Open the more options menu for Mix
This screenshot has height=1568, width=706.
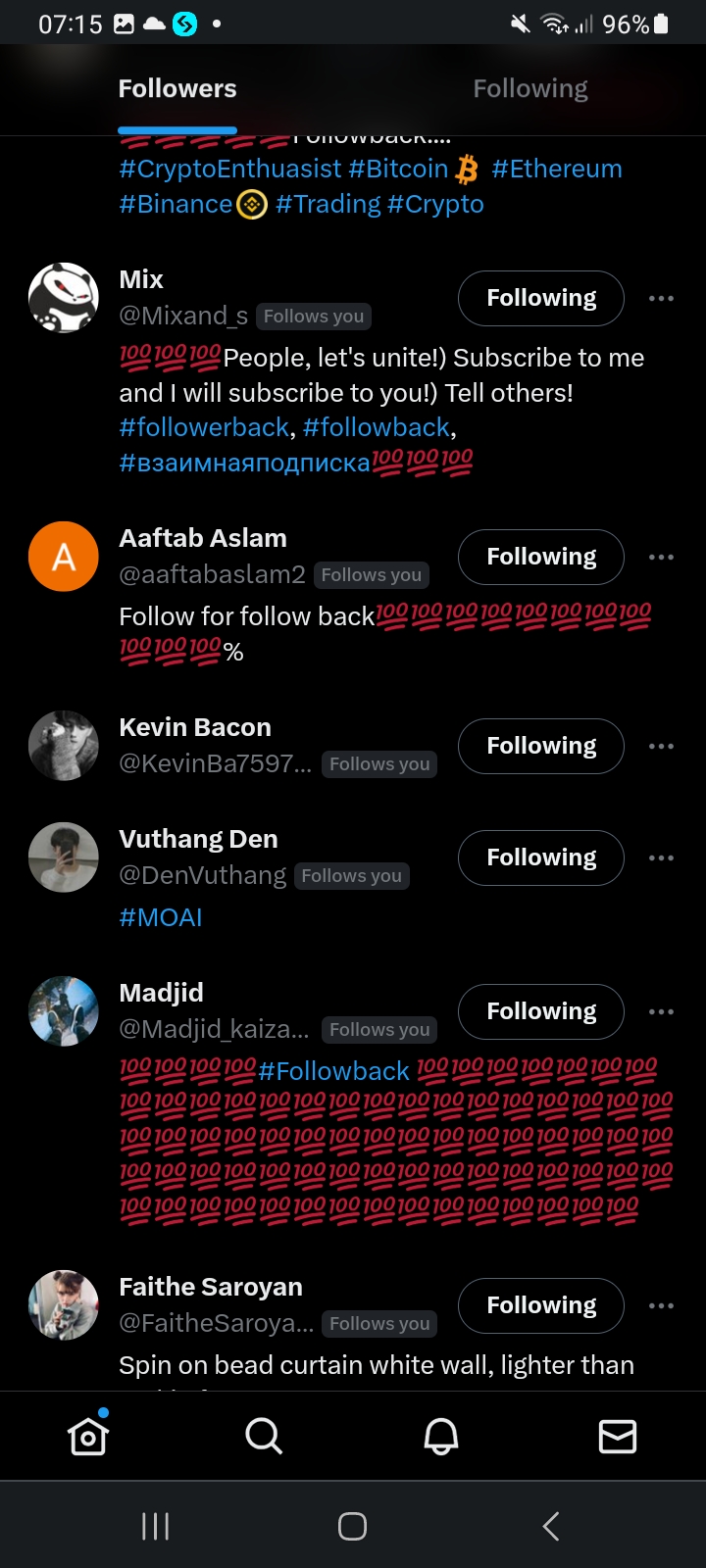(x=661, y=298)
